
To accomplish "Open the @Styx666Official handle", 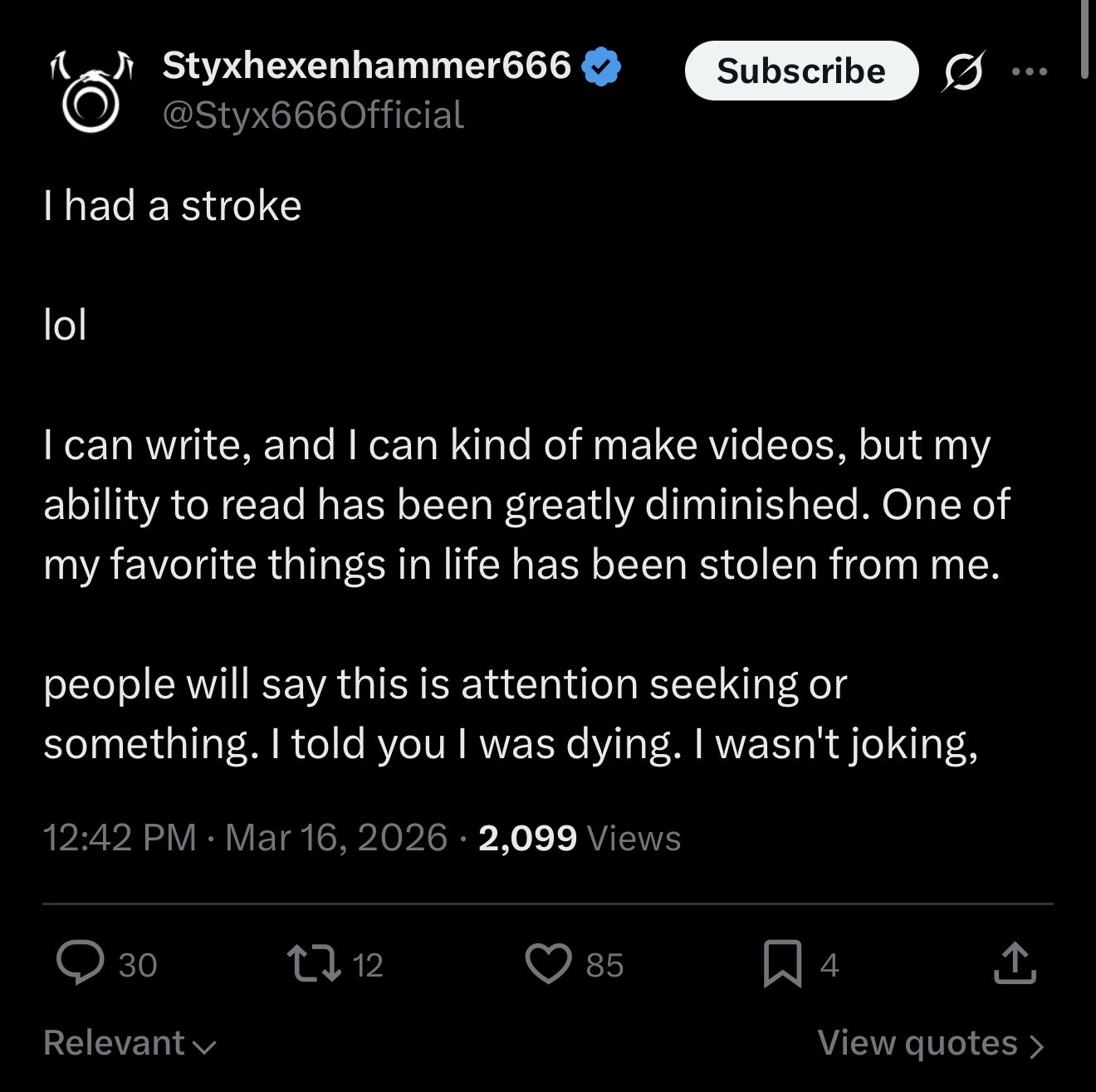I will click(x=313, y=115).
